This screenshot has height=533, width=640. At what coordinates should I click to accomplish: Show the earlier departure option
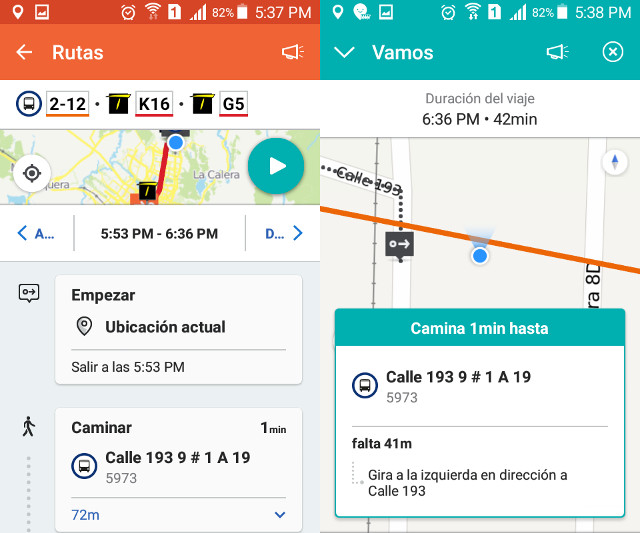(x=36, y=233)
